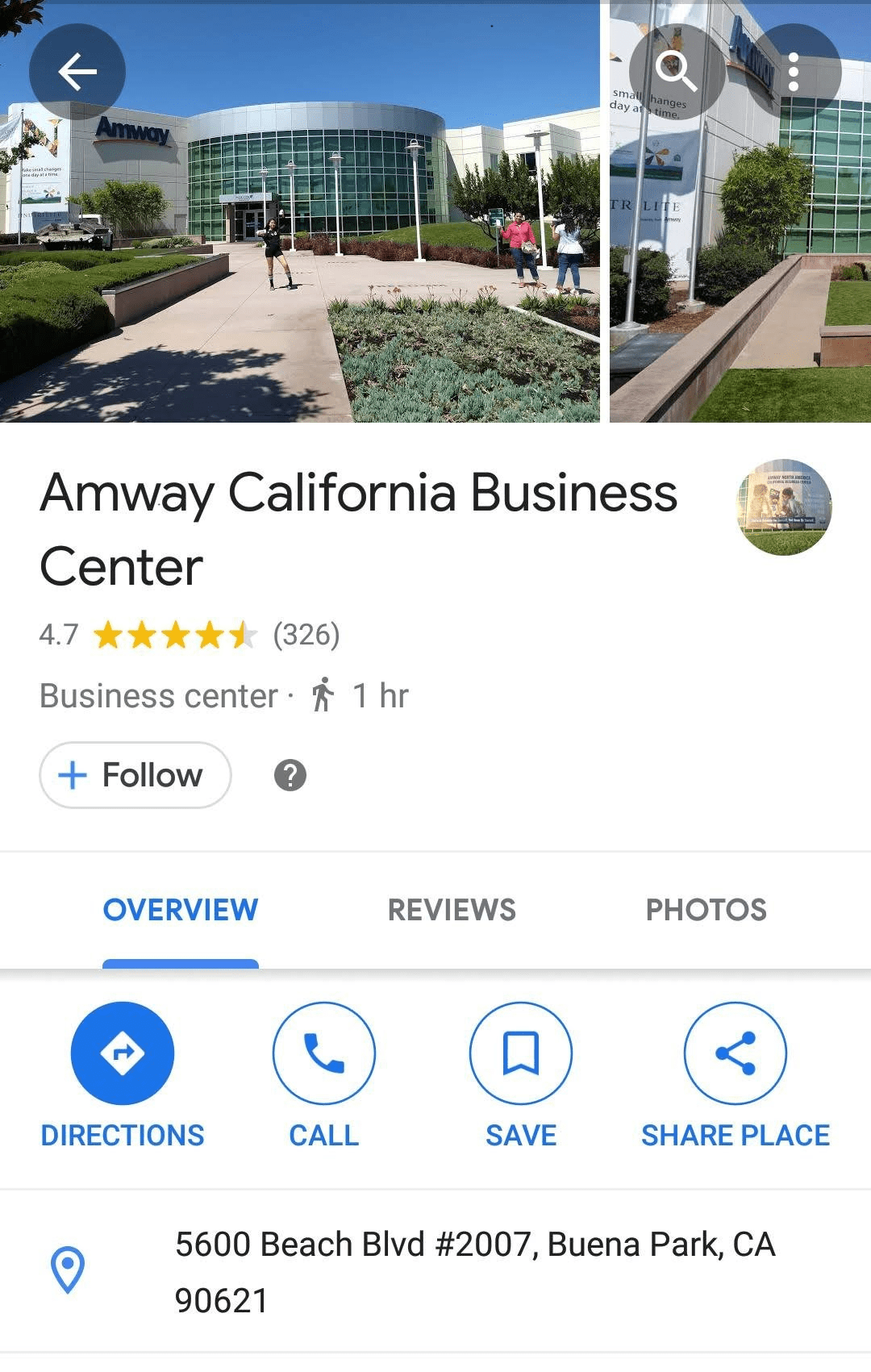The width and height of the screenshot is (871, 1372).
Task: Open the round profile photo thumbnail
Action: click(784, 507)
